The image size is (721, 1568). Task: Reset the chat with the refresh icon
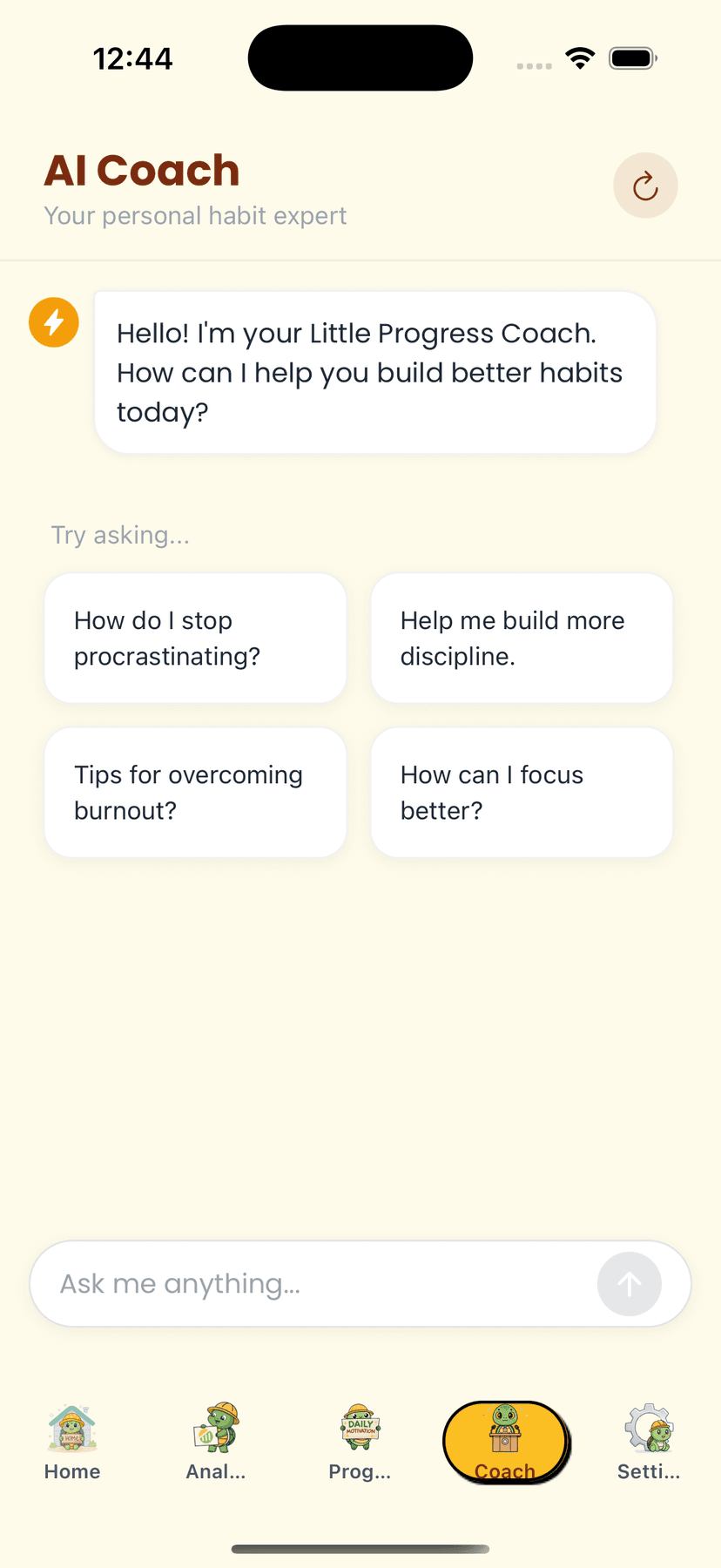(645, 186)
